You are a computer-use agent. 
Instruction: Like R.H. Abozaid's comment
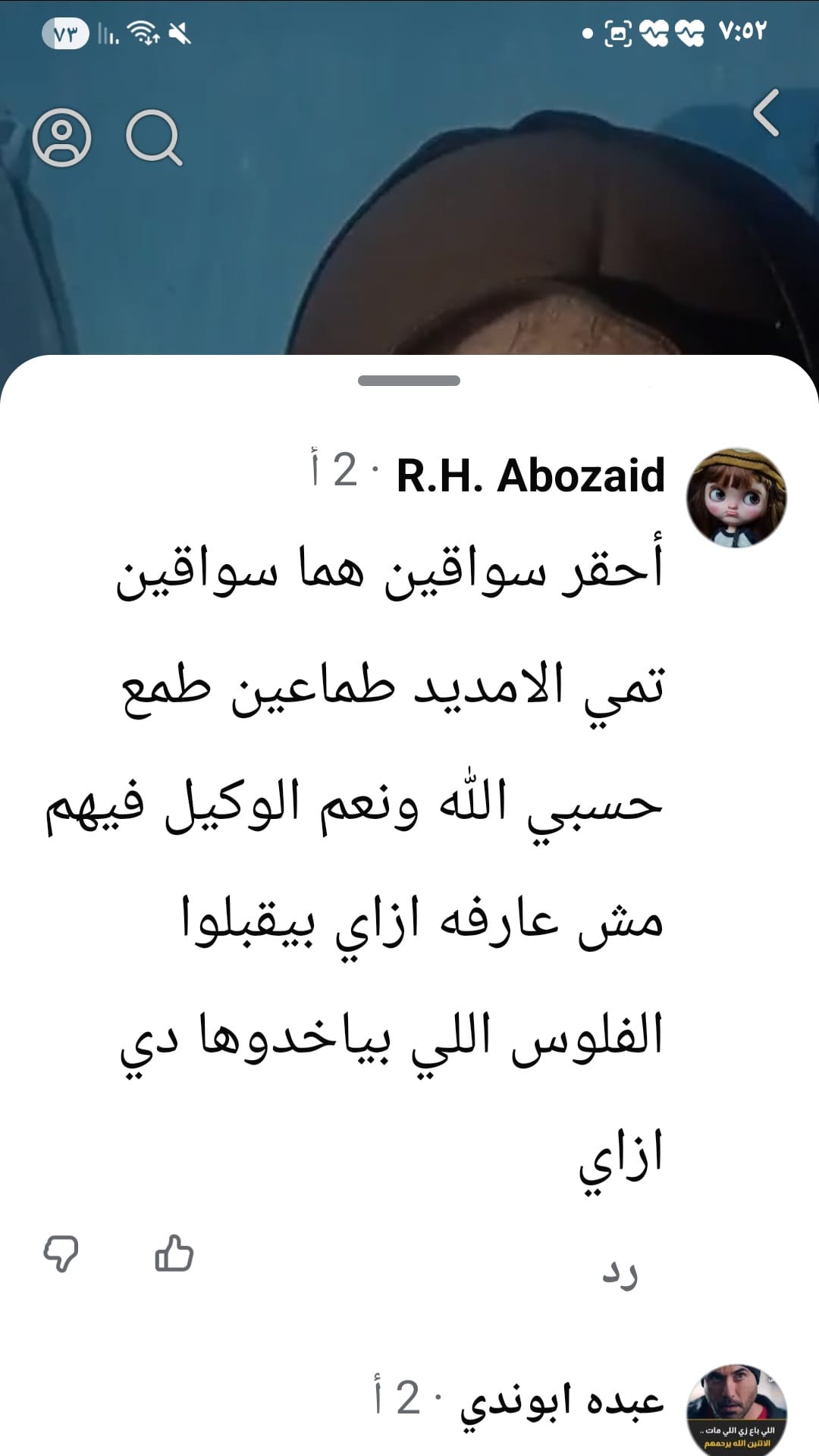174,1253
